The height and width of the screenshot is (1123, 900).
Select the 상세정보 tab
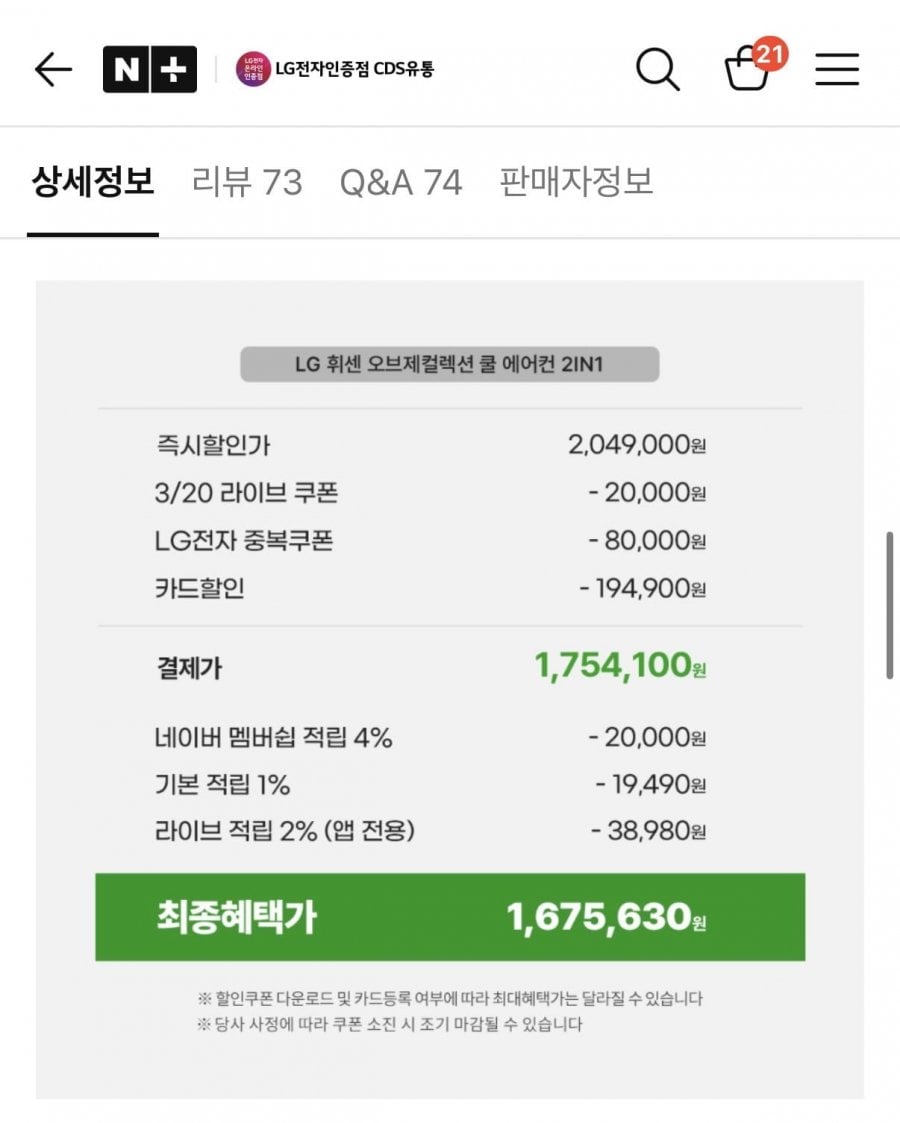pyautogui.click(x=93, y=183)
